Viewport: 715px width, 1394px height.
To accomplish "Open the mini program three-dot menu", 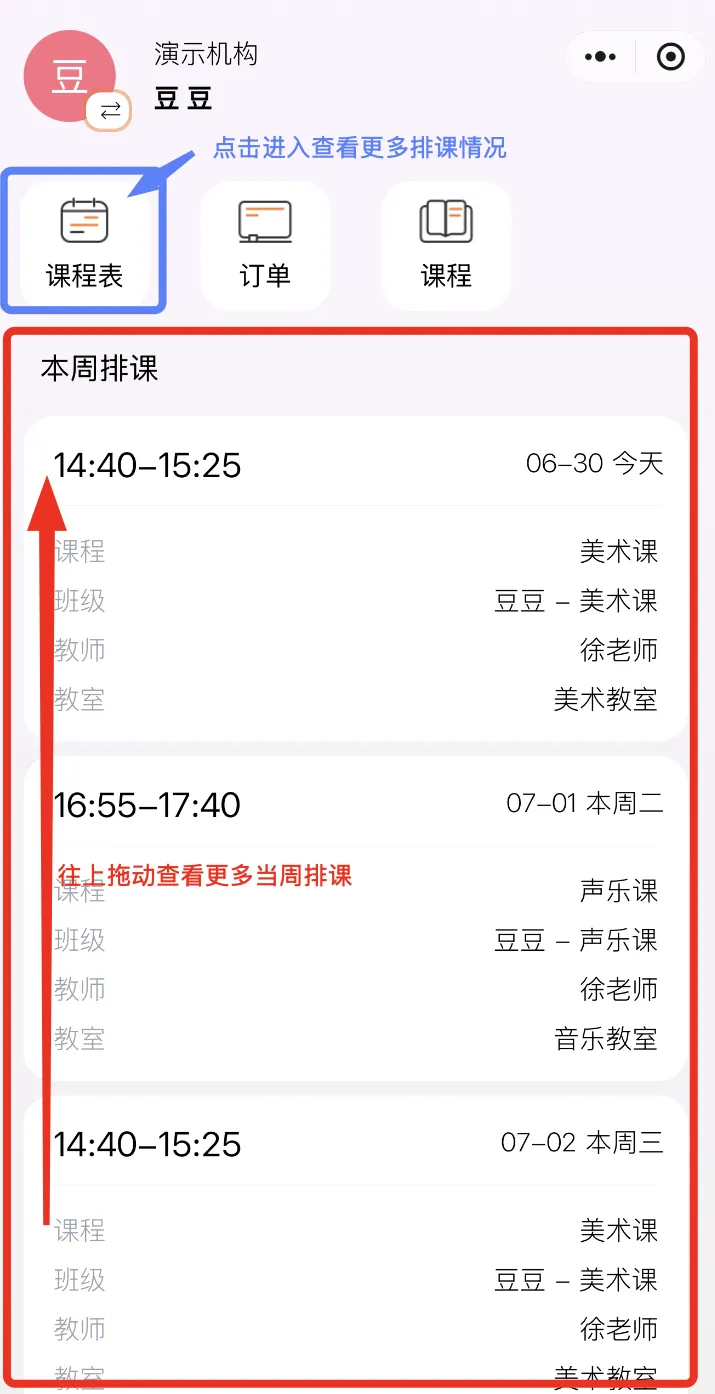I will pos(600,57).
